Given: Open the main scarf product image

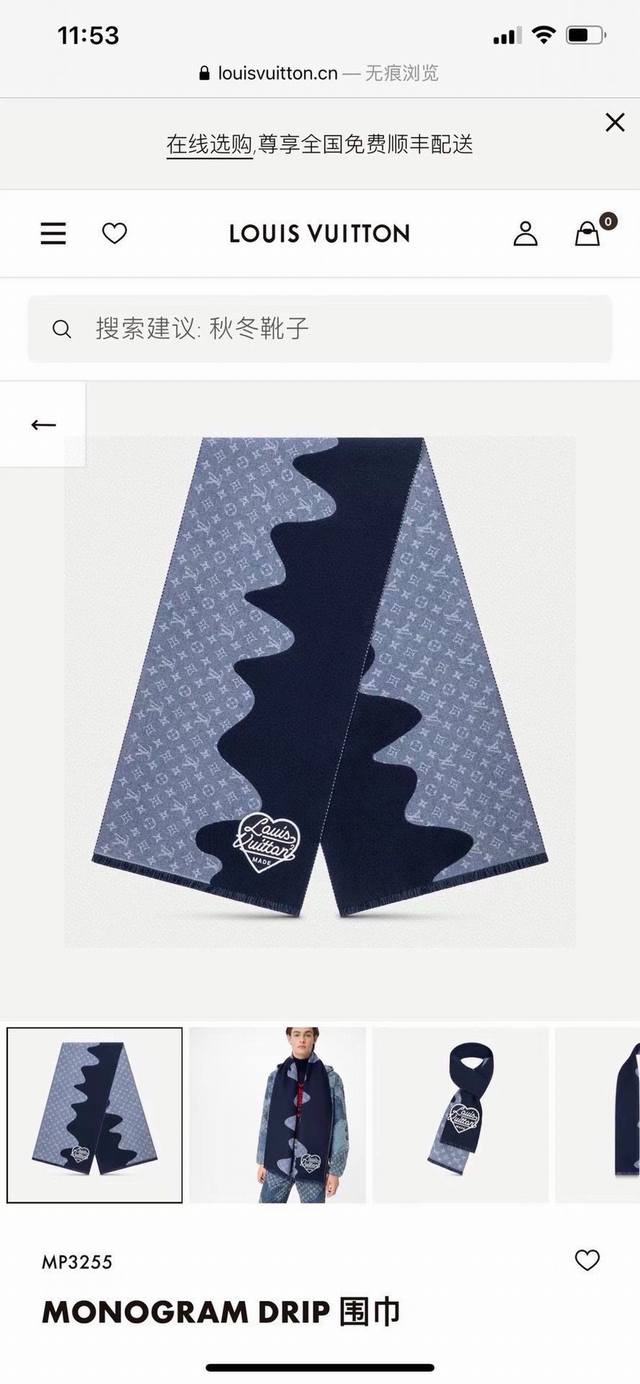Looking at the screenshot, I should pyautogui.click(x=320, y=692).
